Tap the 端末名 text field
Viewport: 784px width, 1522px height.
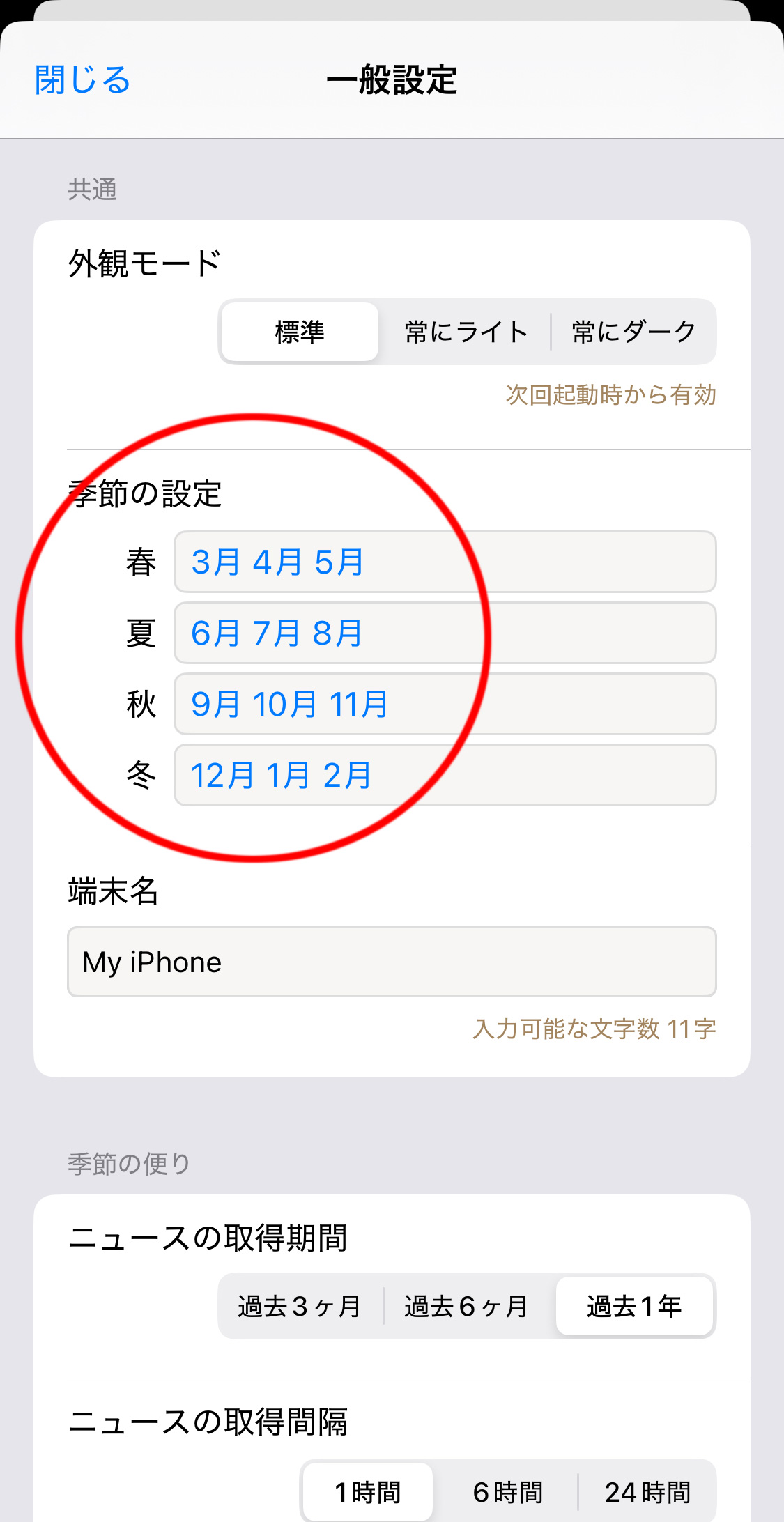(392, 962)
